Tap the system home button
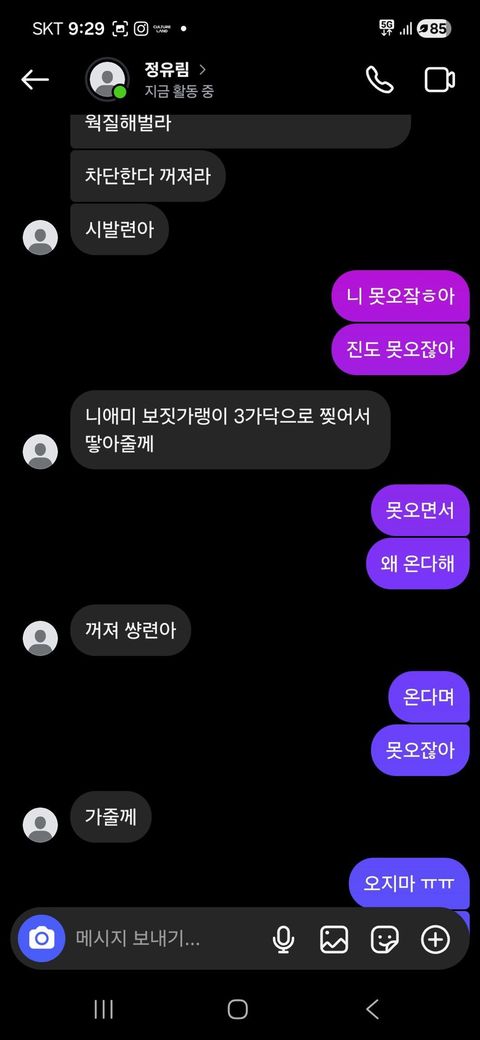Screen dimensions: 480x1040 237,1009
